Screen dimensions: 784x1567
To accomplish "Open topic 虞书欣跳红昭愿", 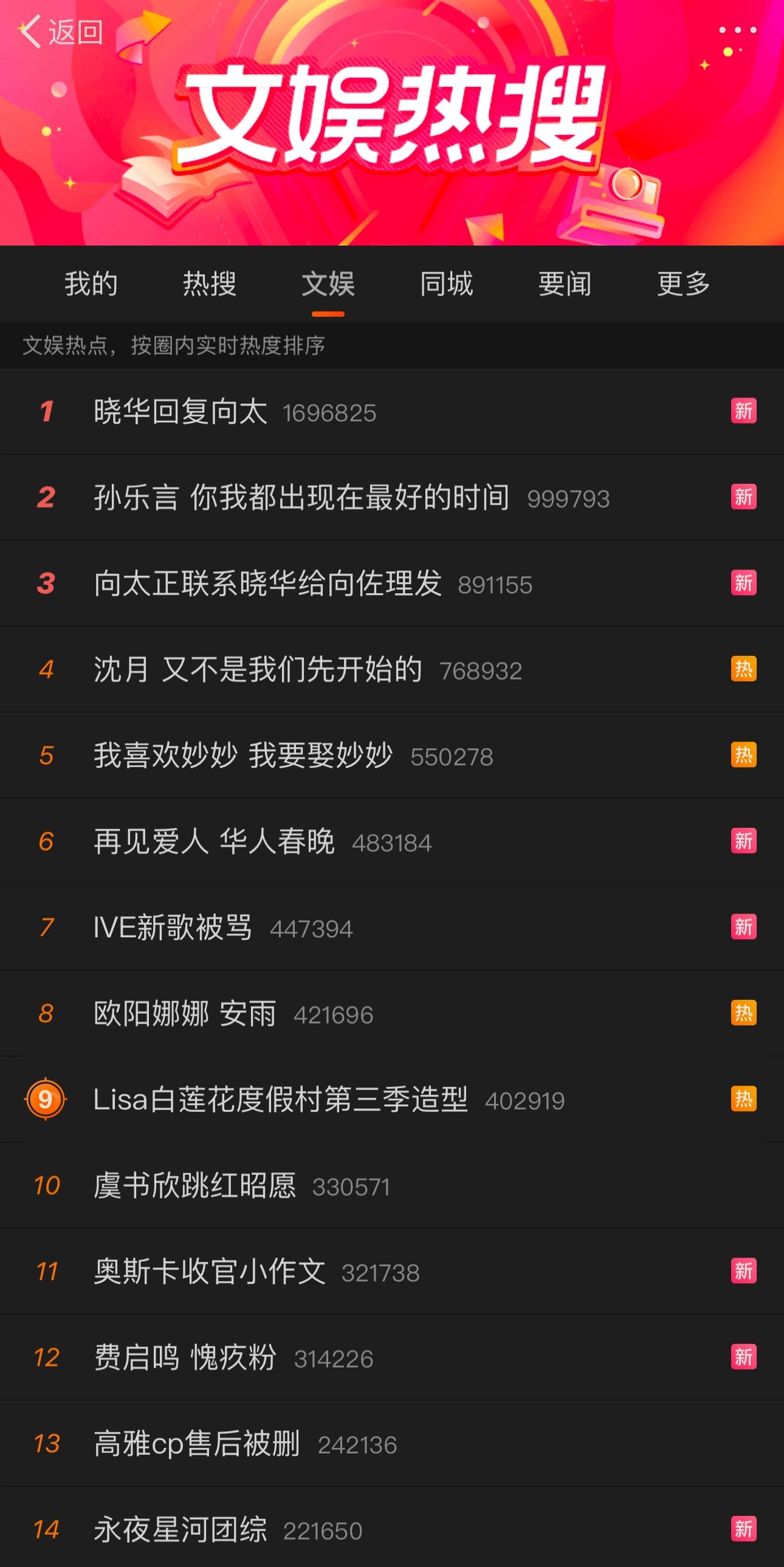I will point(194,1185).
